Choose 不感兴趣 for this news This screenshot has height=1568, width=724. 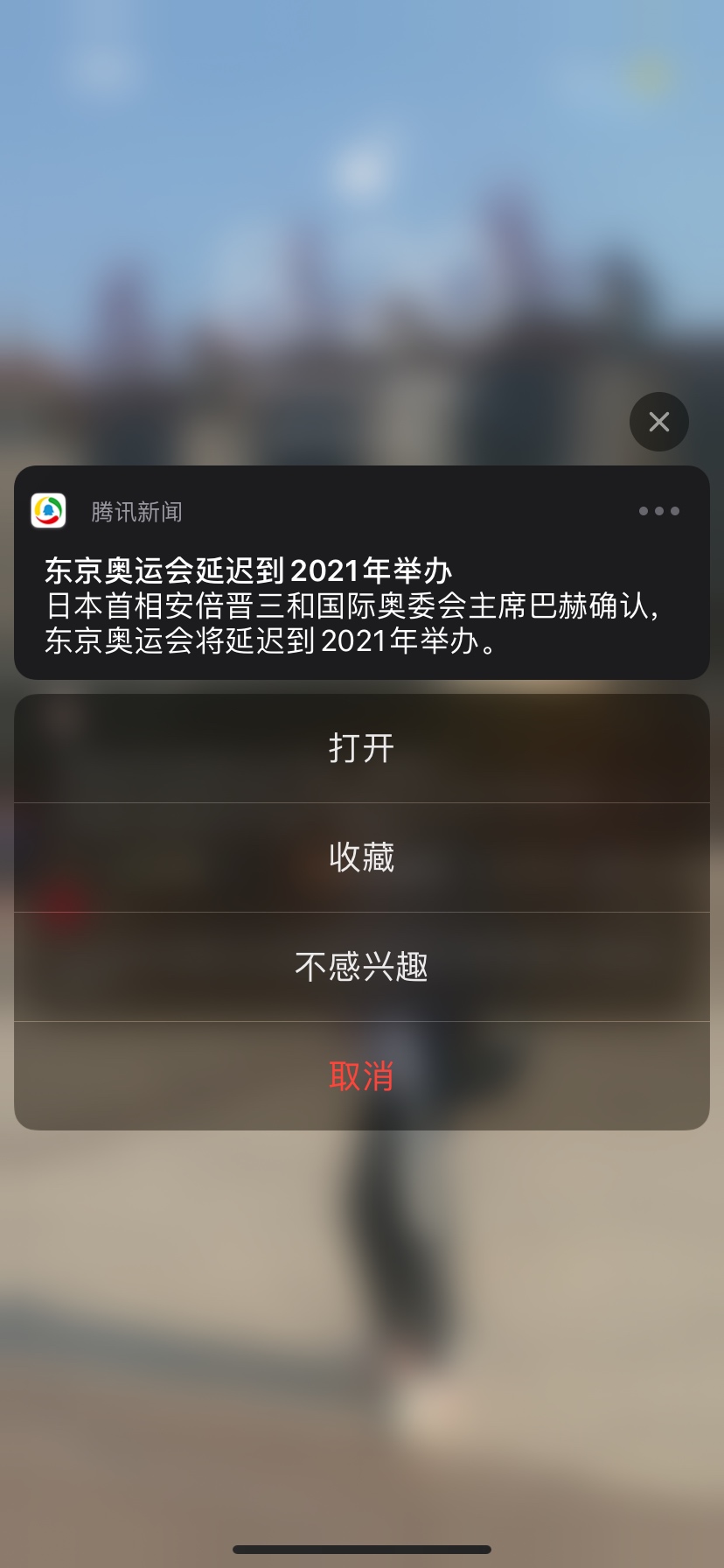click(361, 967)
